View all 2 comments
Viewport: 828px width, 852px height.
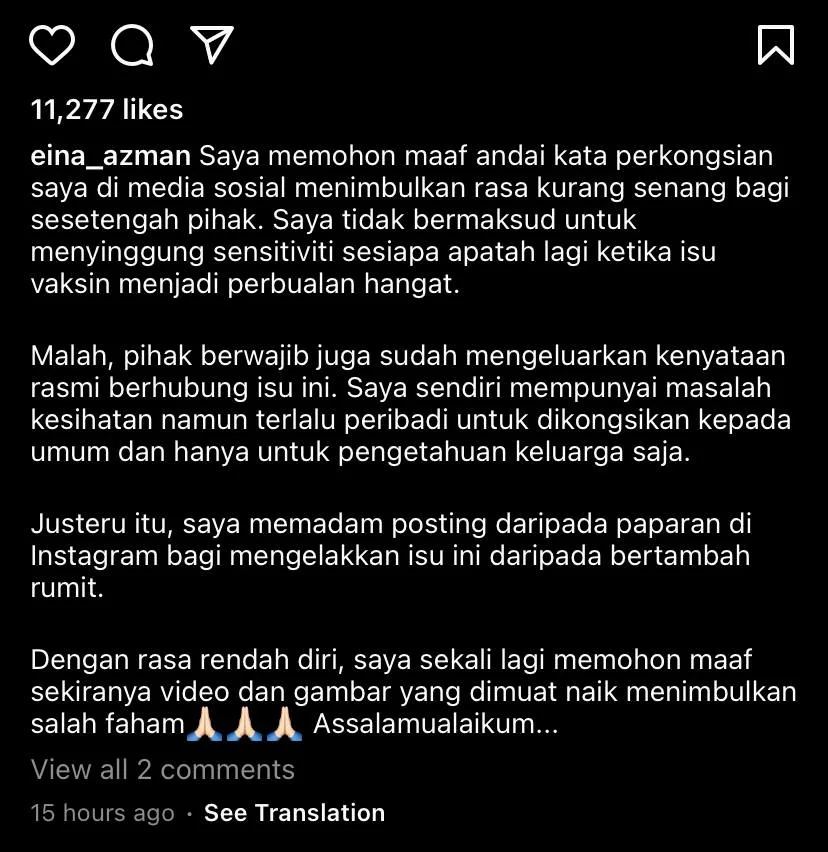(x=163, y=769)
